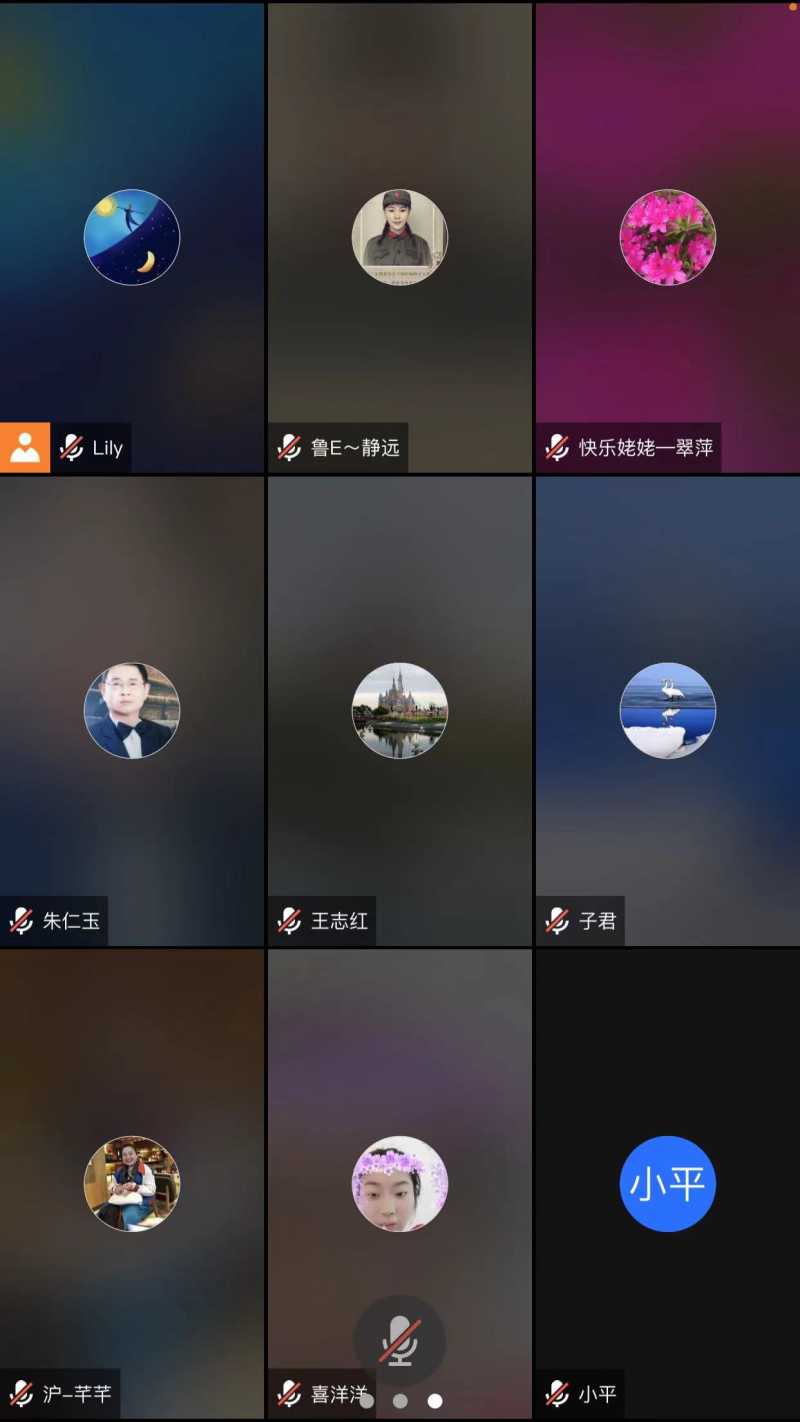Tap 子君's crane avatar

pos(667,710)
